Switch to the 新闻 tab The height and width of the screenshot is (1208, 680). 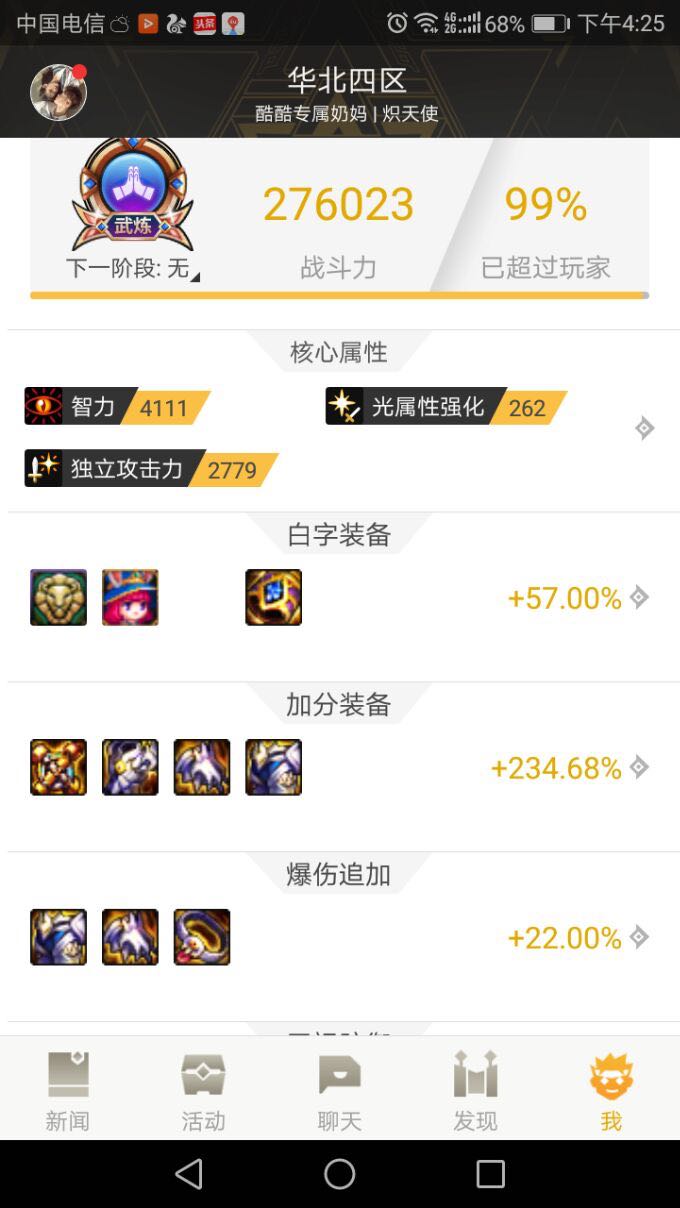pos(68,1092)
